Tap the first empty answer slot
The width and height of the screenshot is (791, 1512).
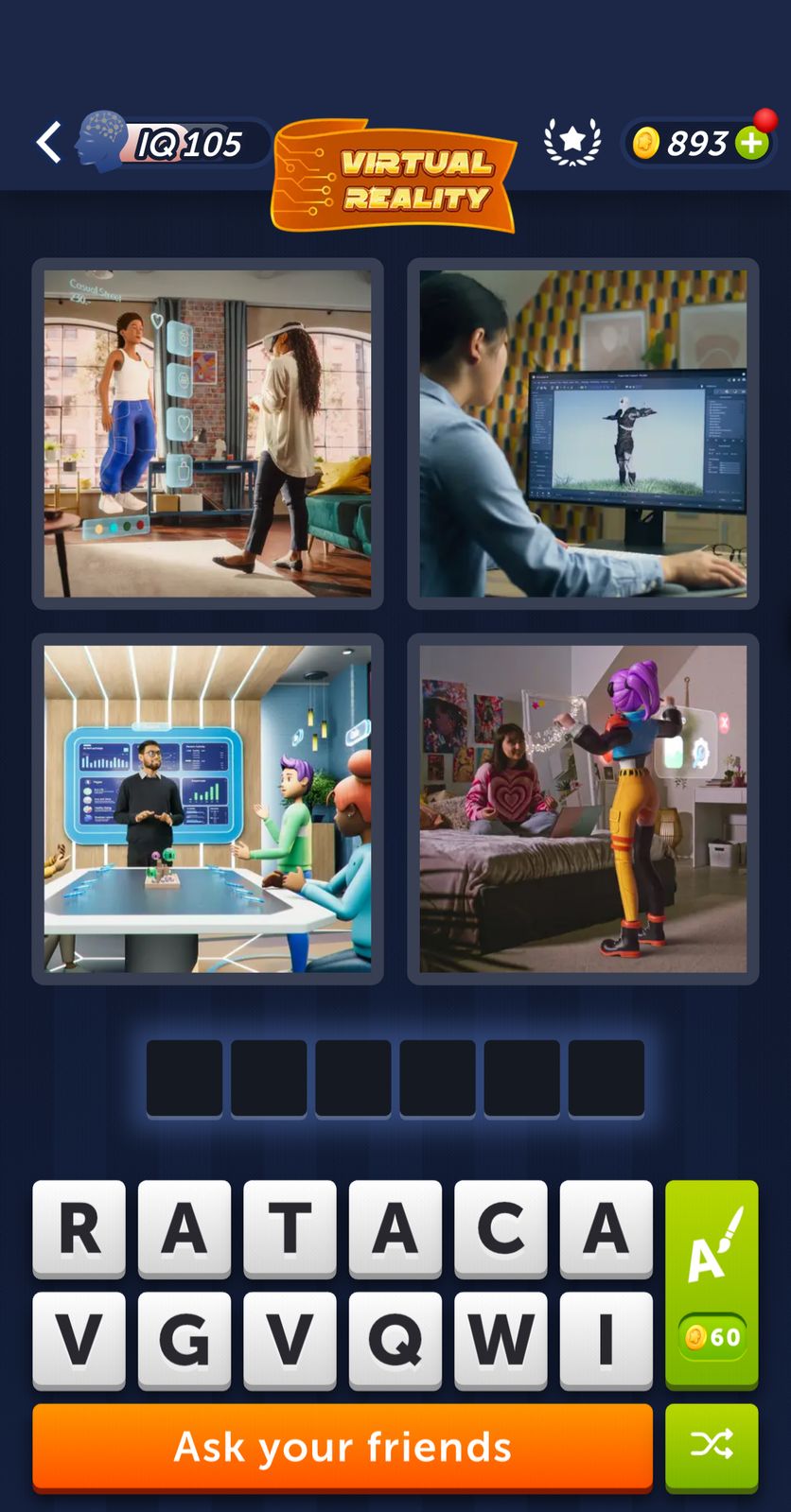point(185,1078)
